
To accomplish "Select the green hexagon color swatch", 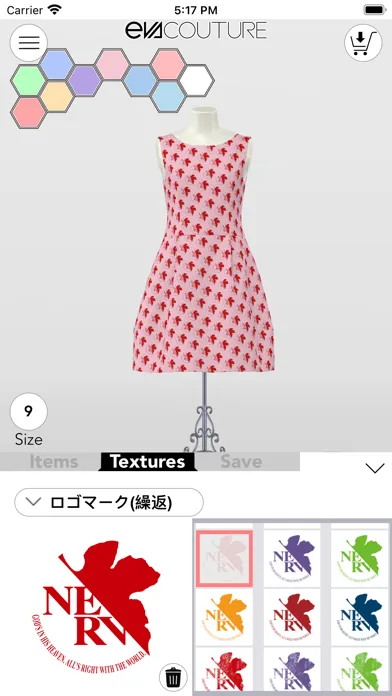I will (28, 80).
